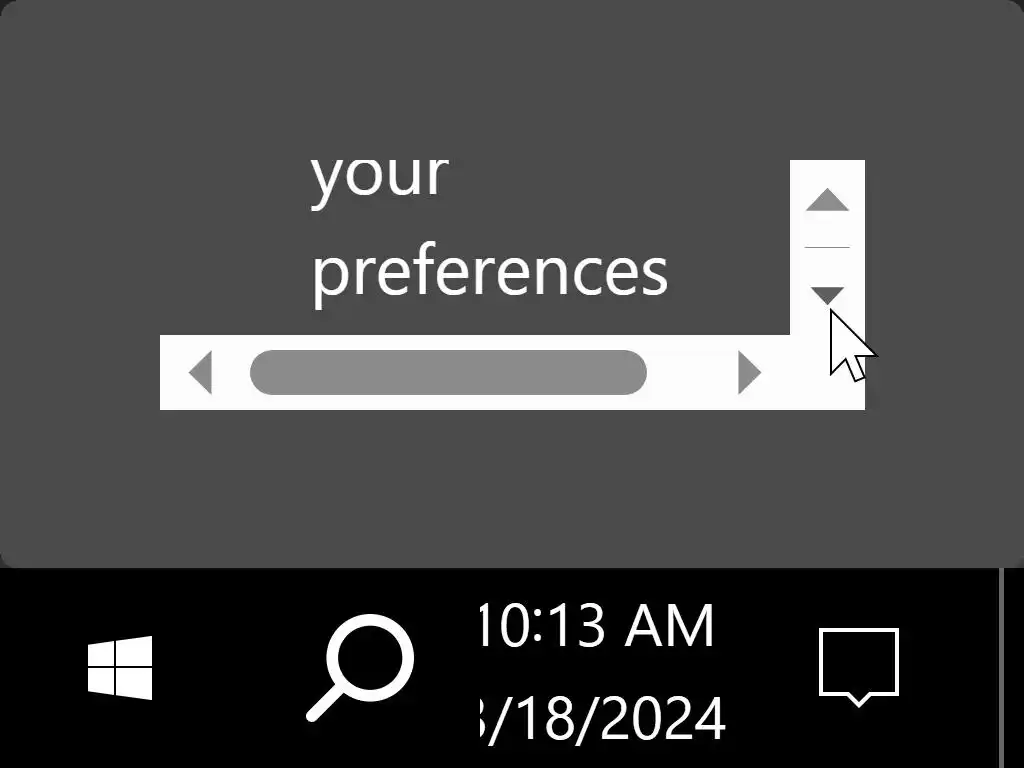This screenshot has width=1024, height=768.
Task: Open the Action Center notifications icon
Action: click(x=859, y=665)
